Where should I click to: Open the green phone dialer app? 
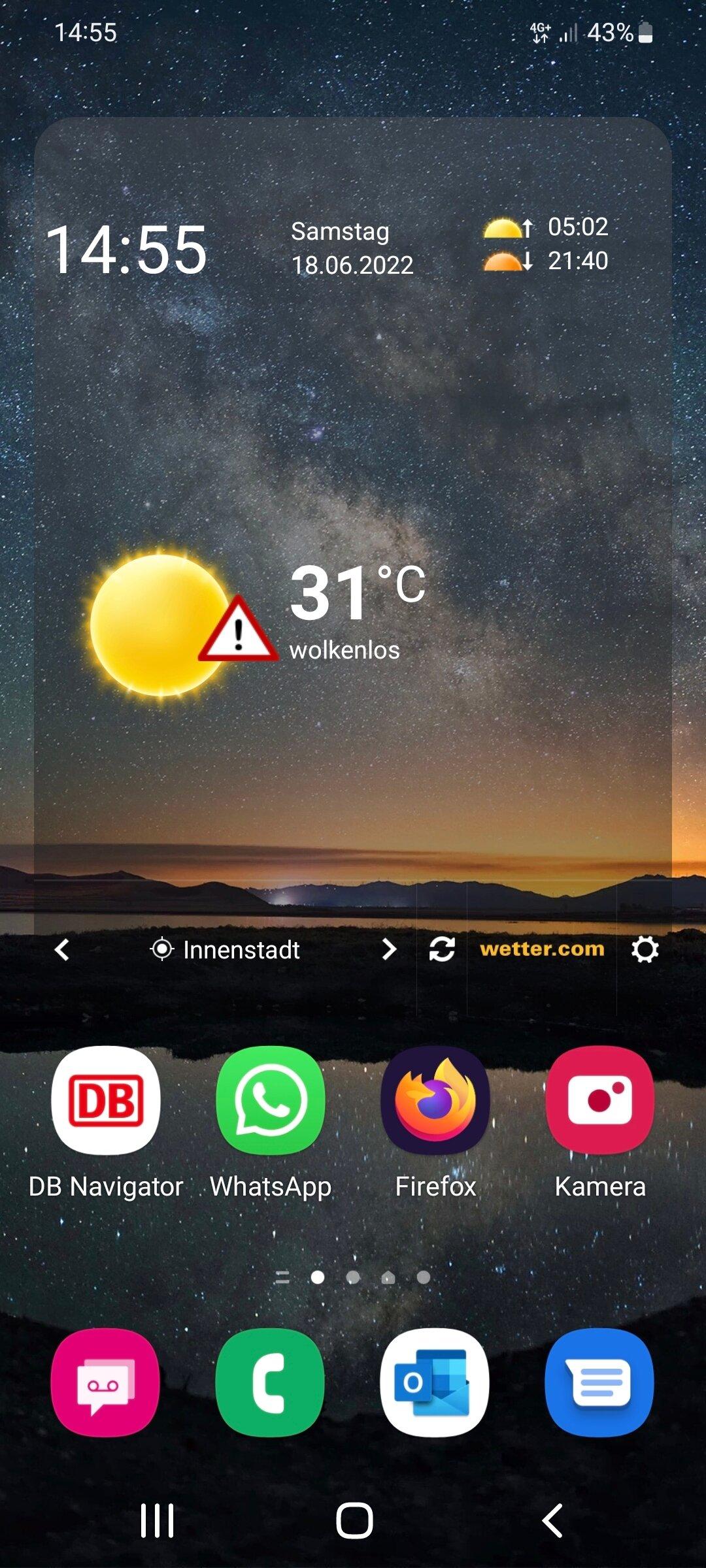270,1382
